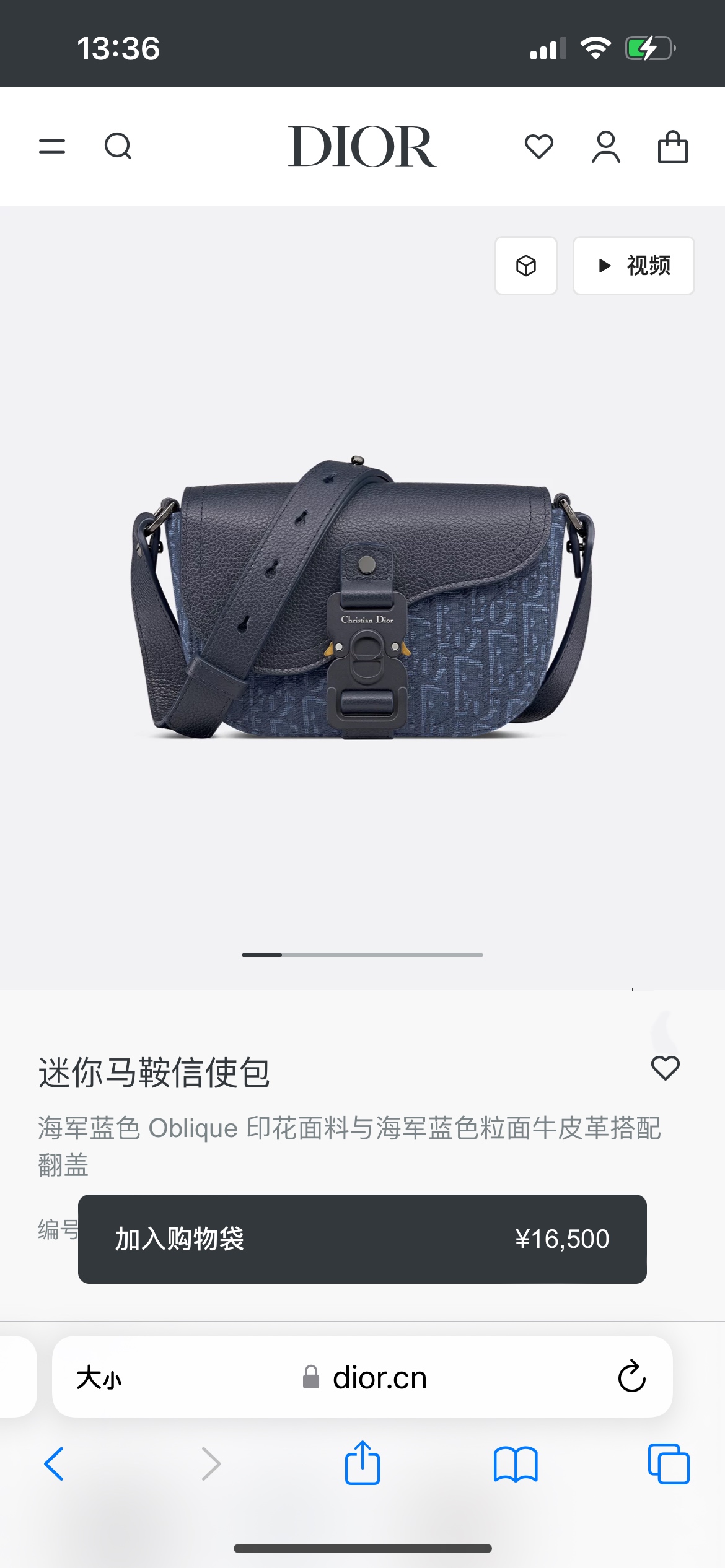Play the product 视频 video
This screenshot has width=725, height=1568.
tap(633, 266)
